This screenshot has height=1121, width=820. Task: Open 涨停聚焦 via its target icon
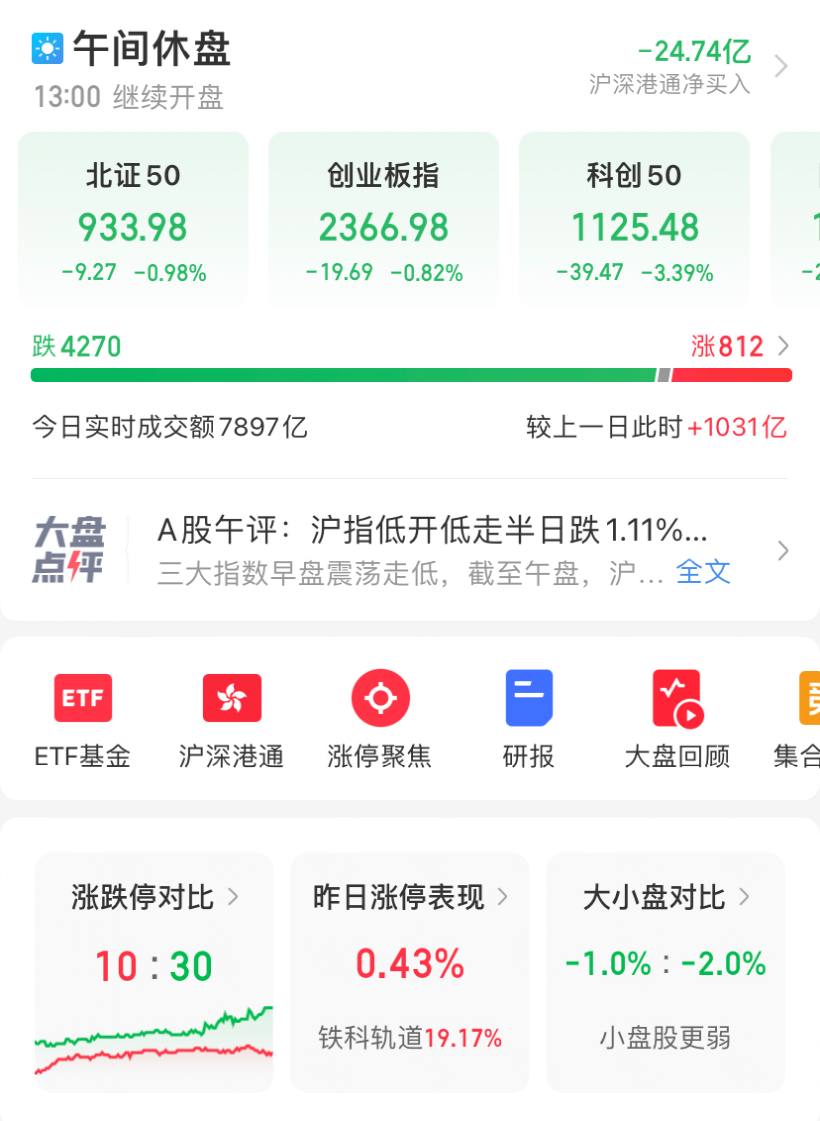point(379,698)
